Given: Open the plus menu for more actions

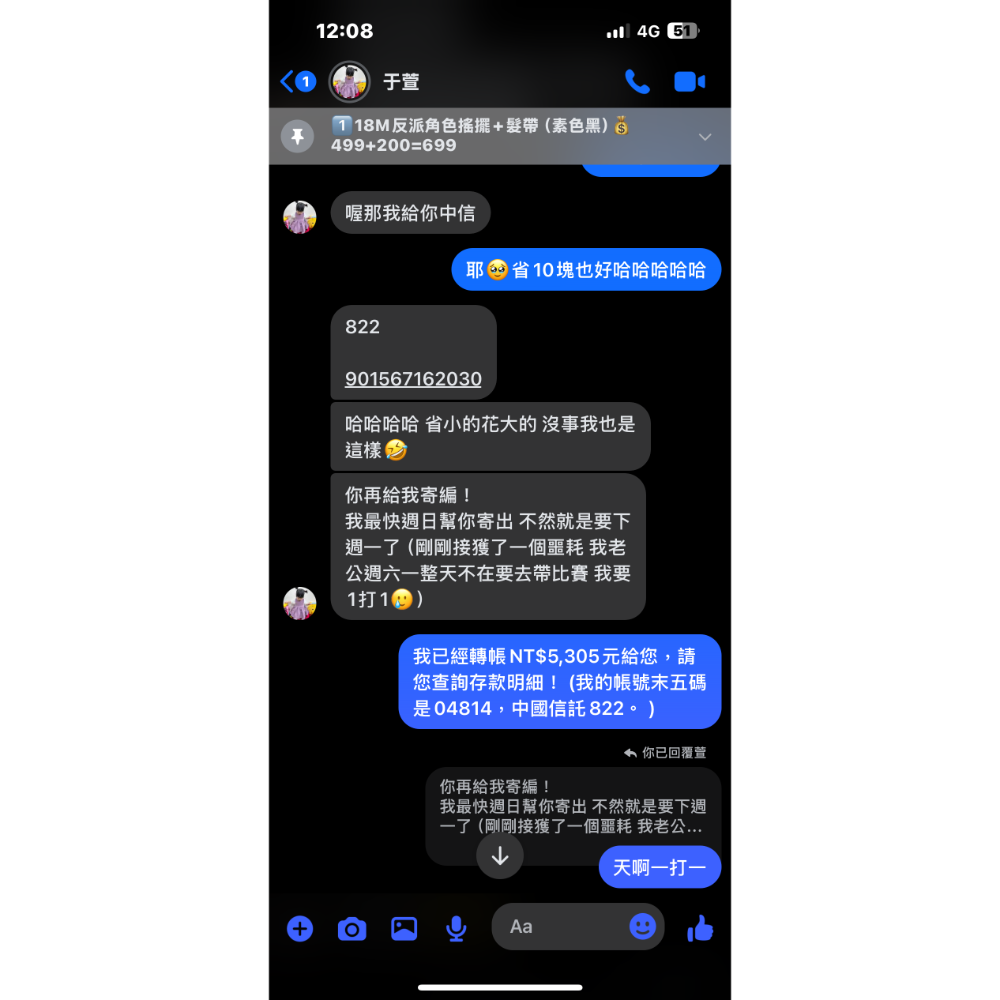Looking at the screenshot, I should (x=300, y=928).
